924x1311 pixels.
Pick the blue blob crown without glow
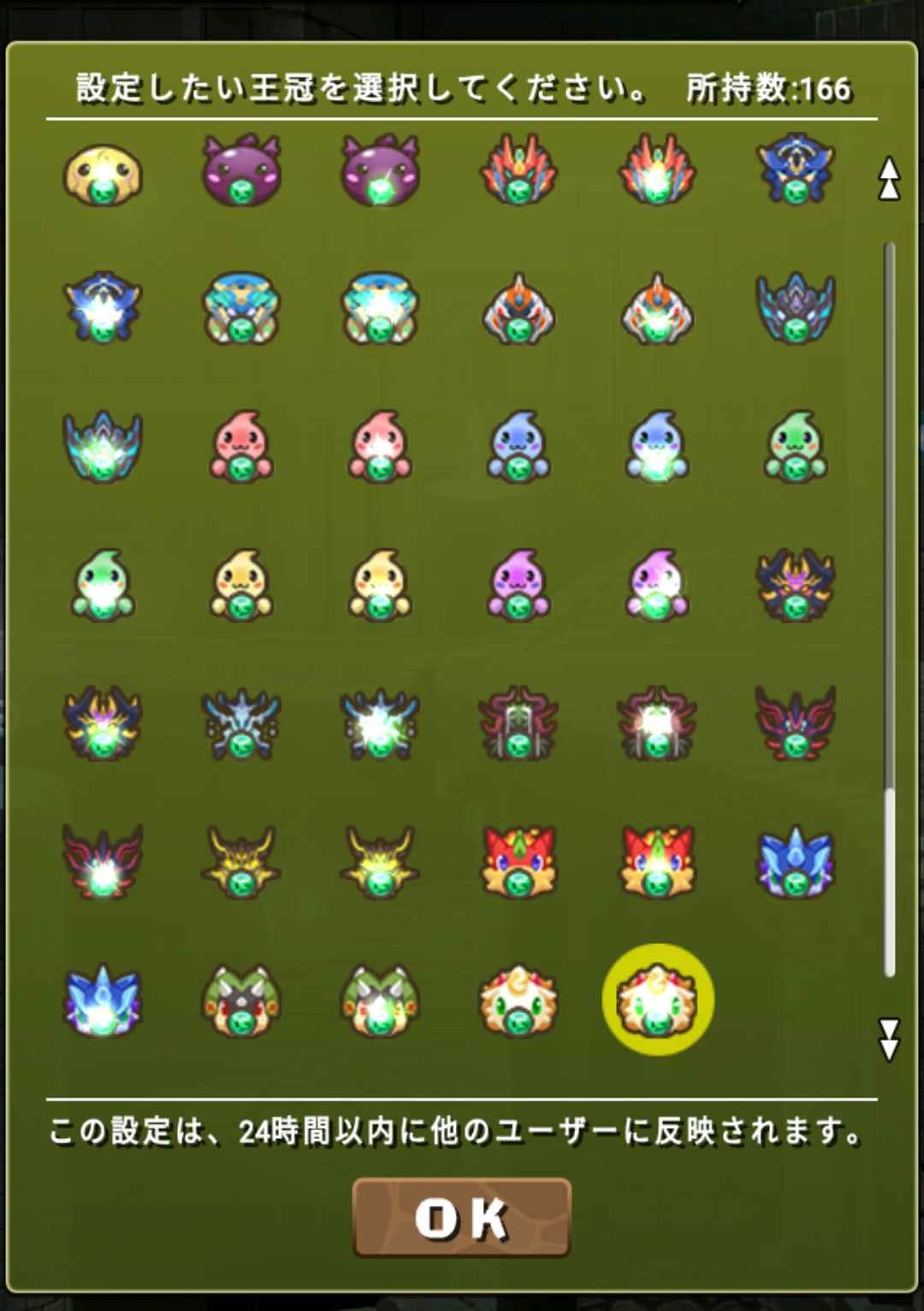[518, 447]
